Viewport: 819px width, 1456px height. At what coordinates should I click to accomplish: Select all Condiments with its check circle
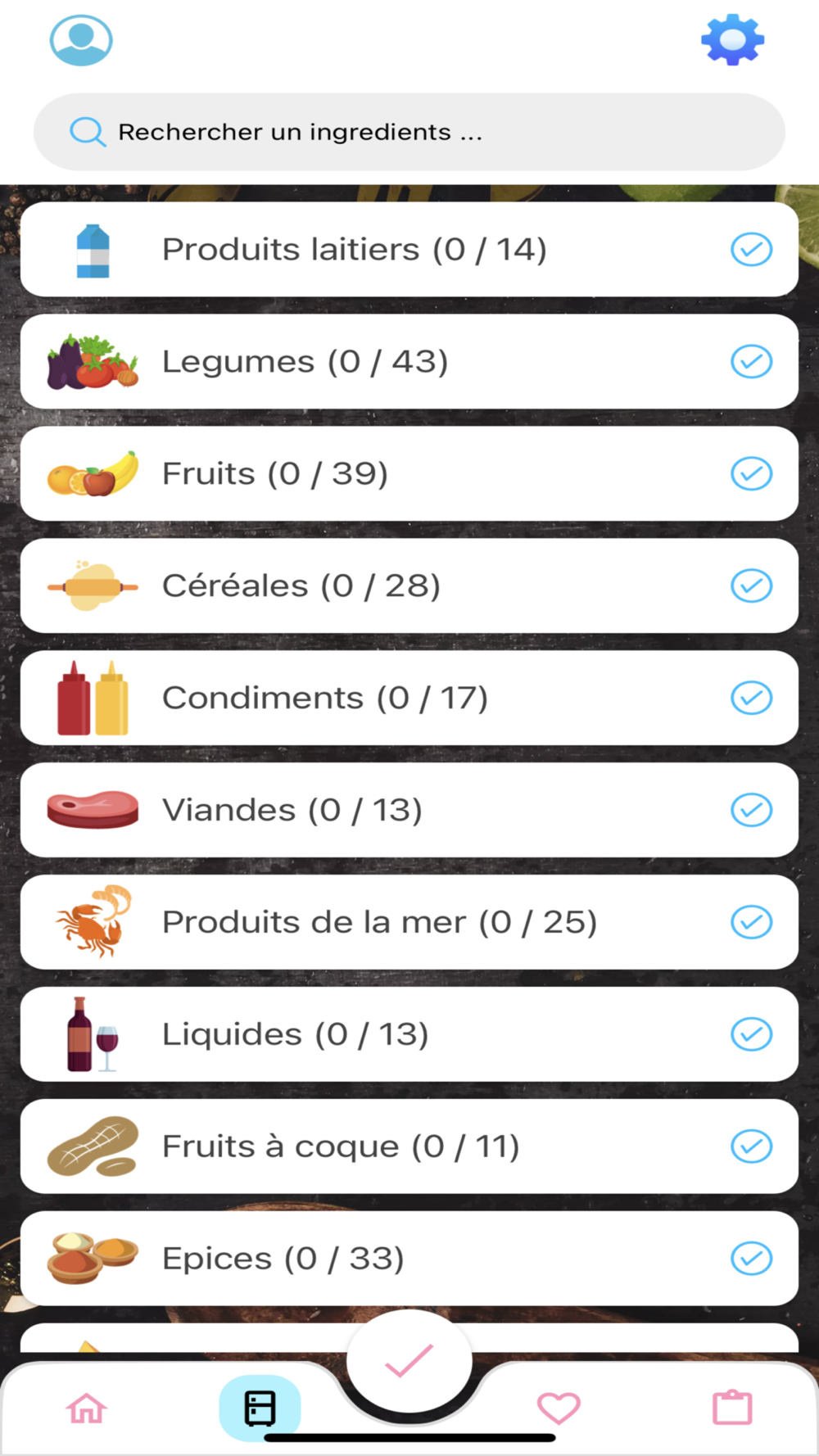point(751,698)
